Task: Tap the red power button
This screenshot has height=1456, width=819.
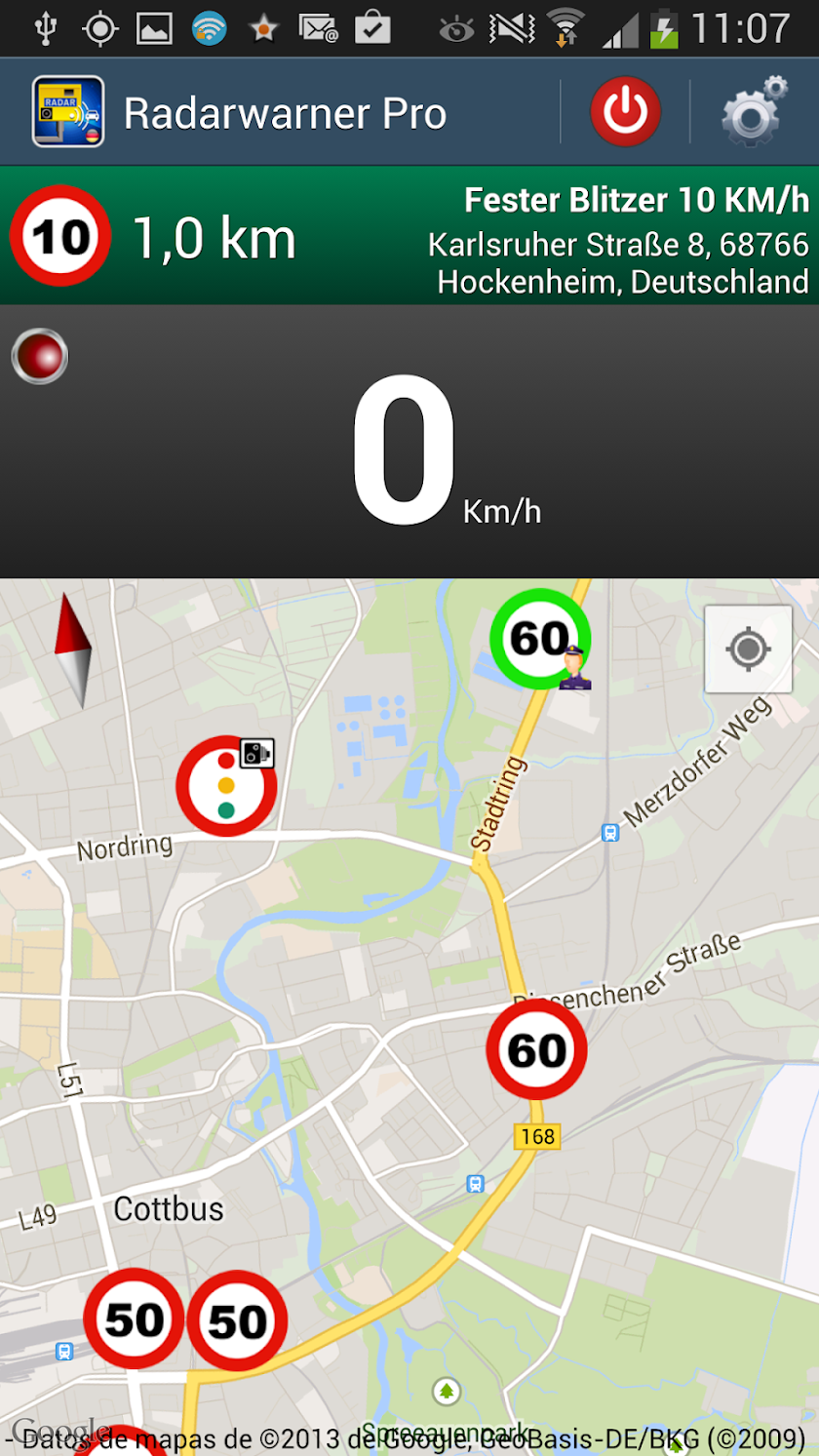Action: tap(625, 112)
